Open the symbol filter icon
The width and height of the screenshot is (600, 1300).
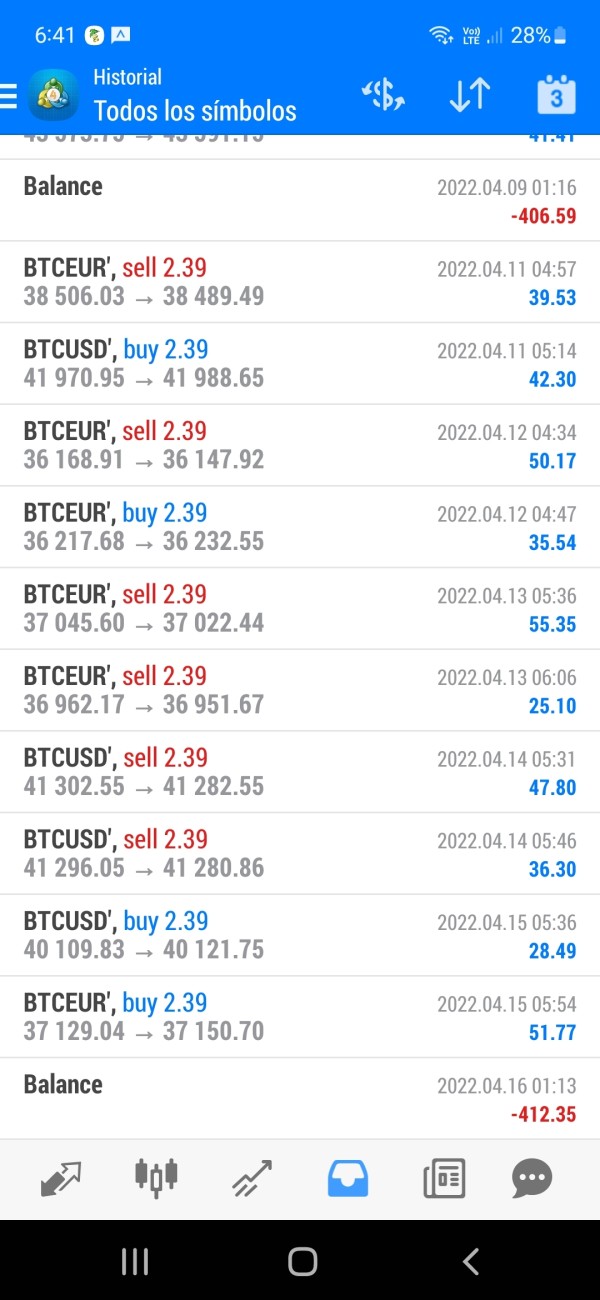click(382, 96)
